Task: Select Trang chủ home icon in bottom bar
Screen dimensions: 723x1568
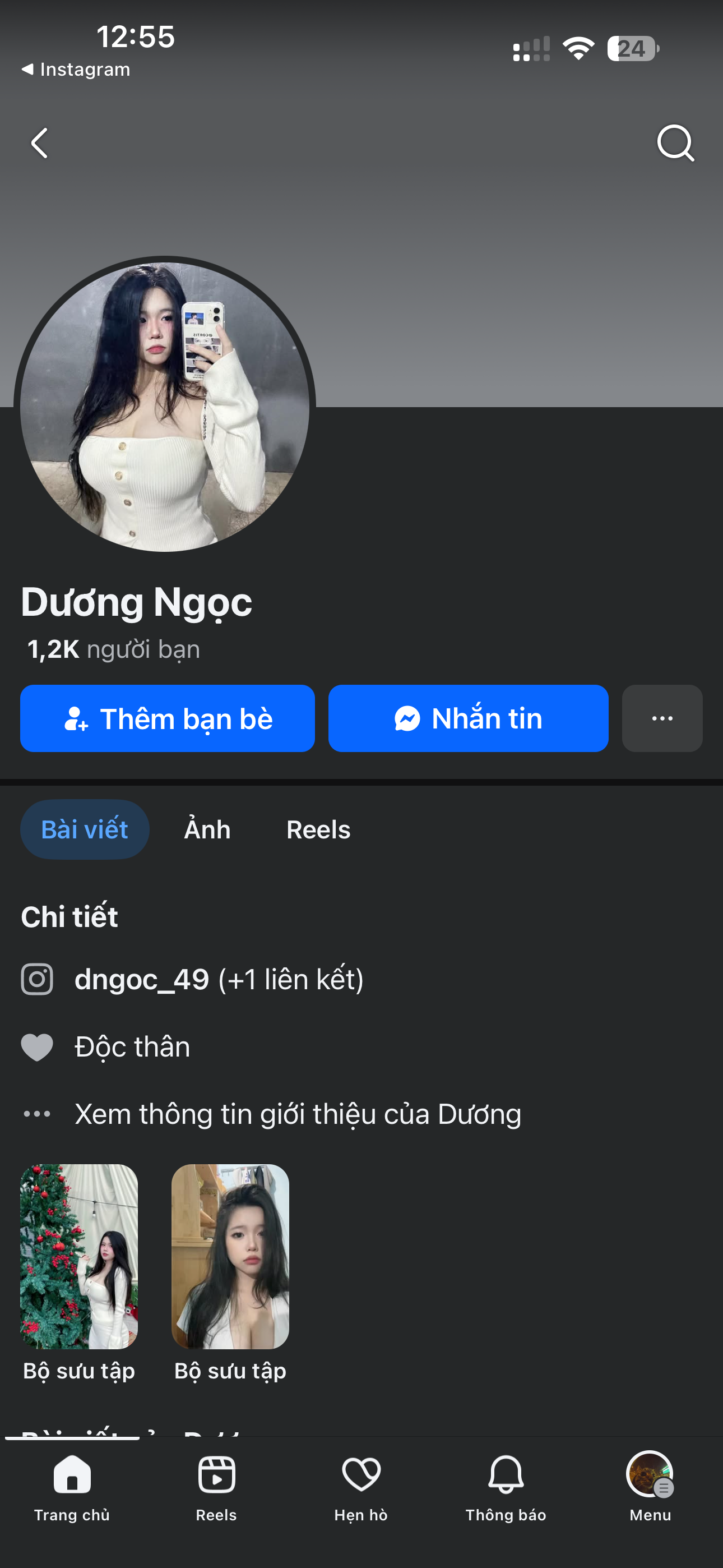Action: coord(72,1475)
